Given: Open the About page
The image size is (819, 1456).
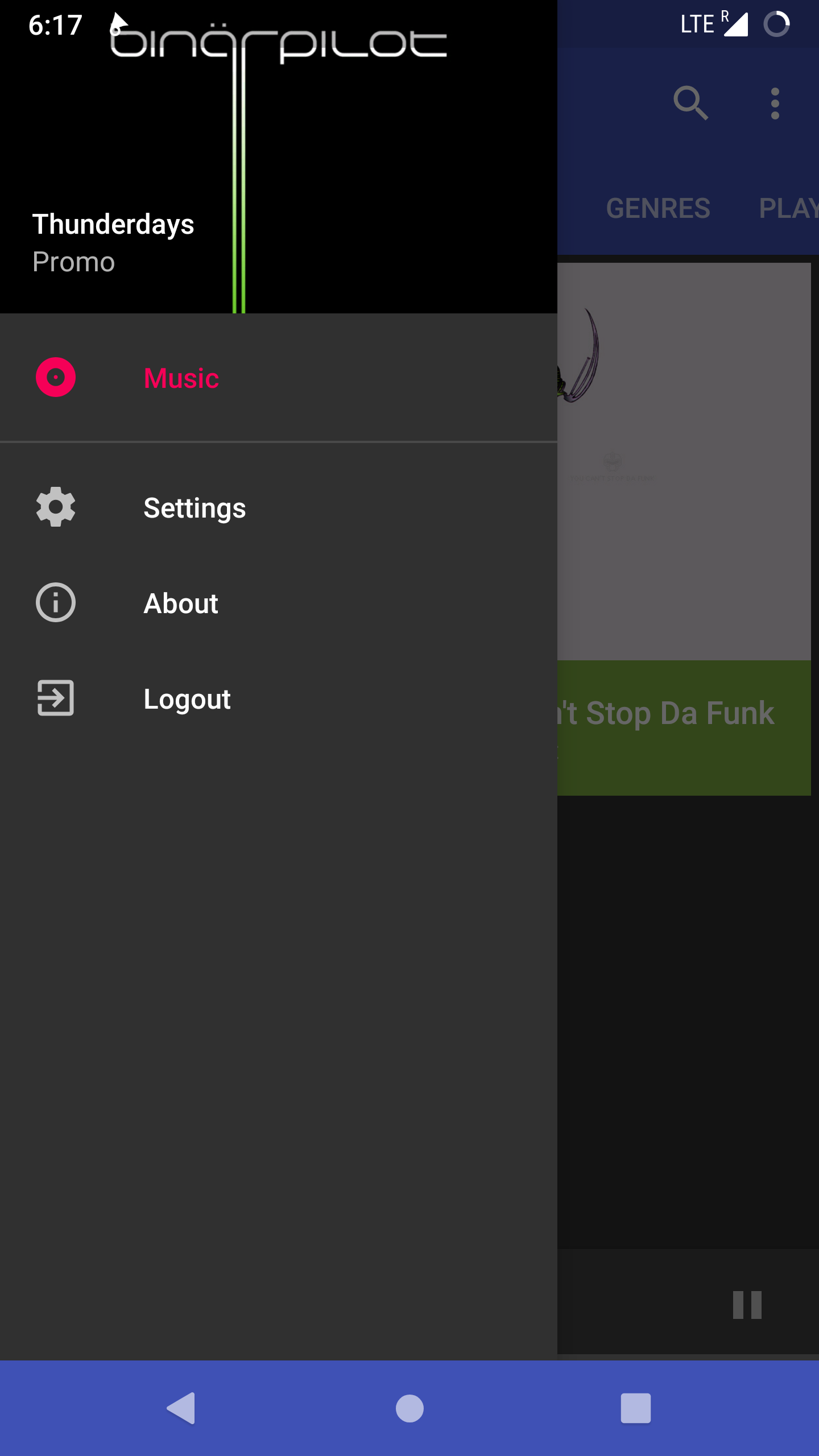Looking at the screenshot, I should 180,603.
